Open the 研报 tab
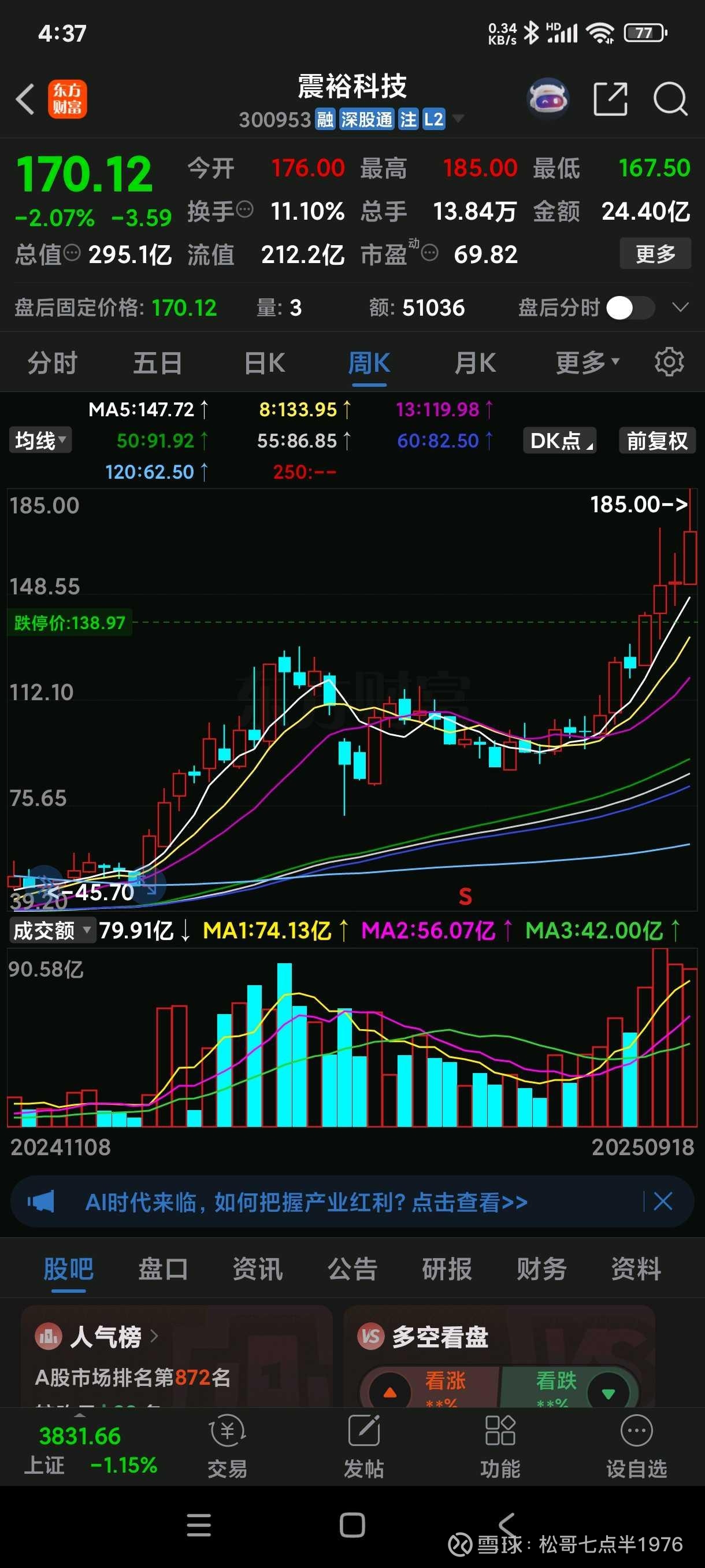 [x=447, y=1270]
